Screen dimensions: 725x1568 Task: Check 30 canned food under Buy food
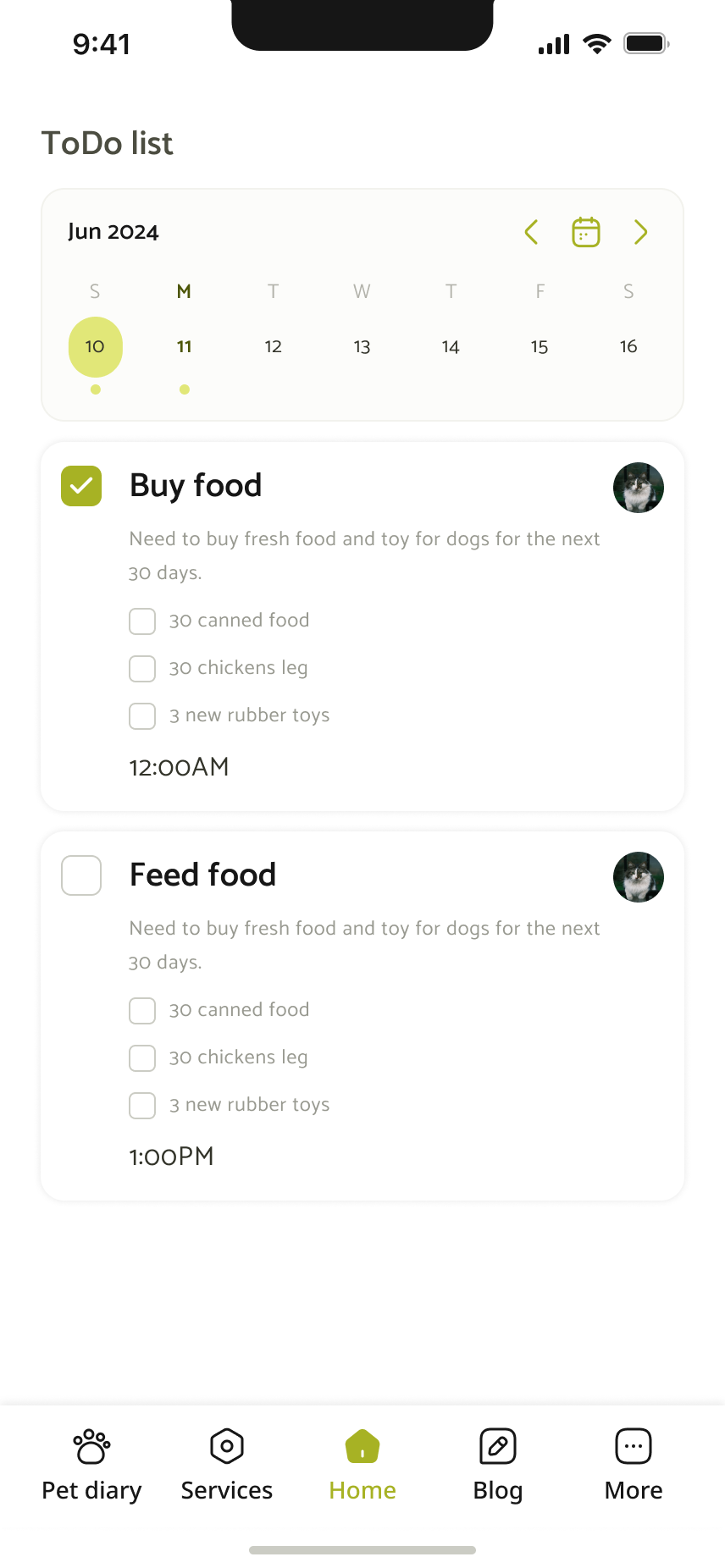142,621
